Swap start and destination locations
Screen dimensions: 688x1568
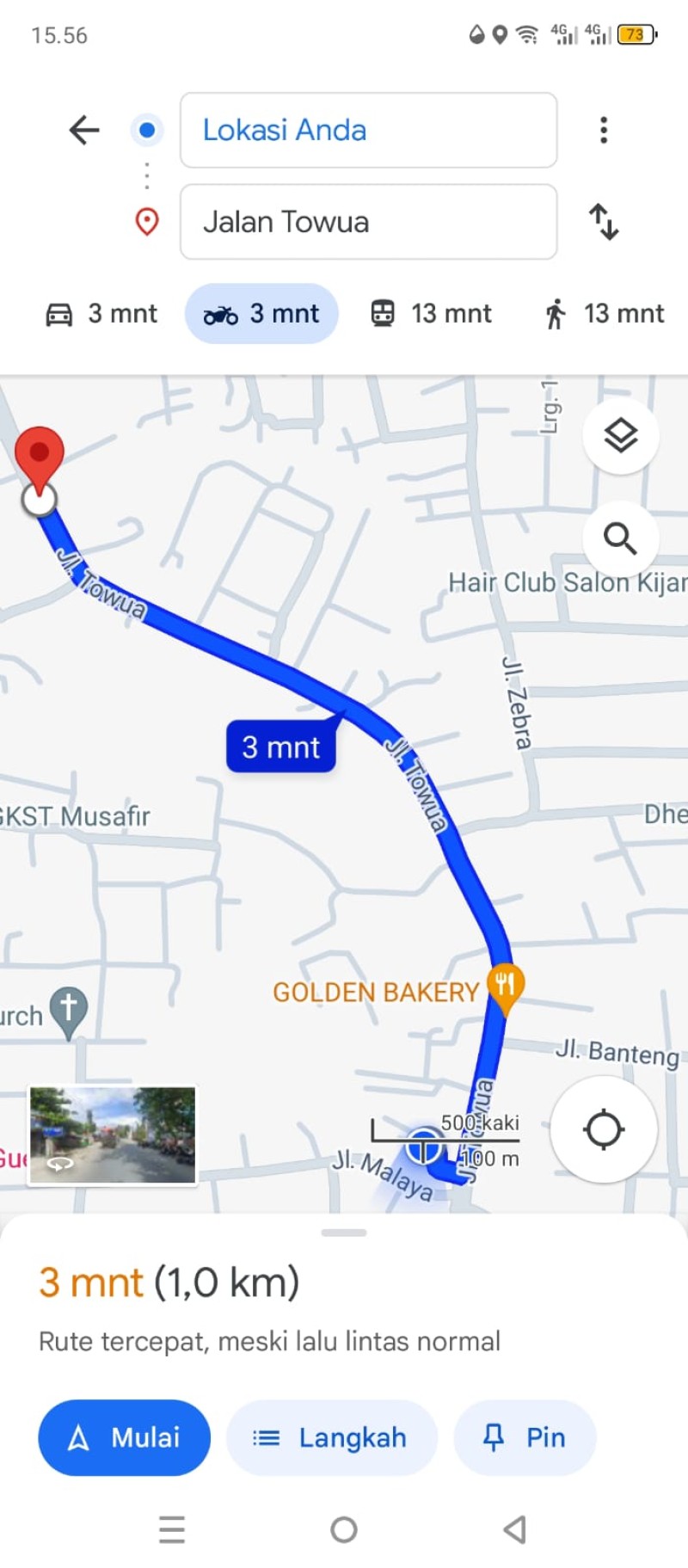pyautogui.click(x=604, y=221)
